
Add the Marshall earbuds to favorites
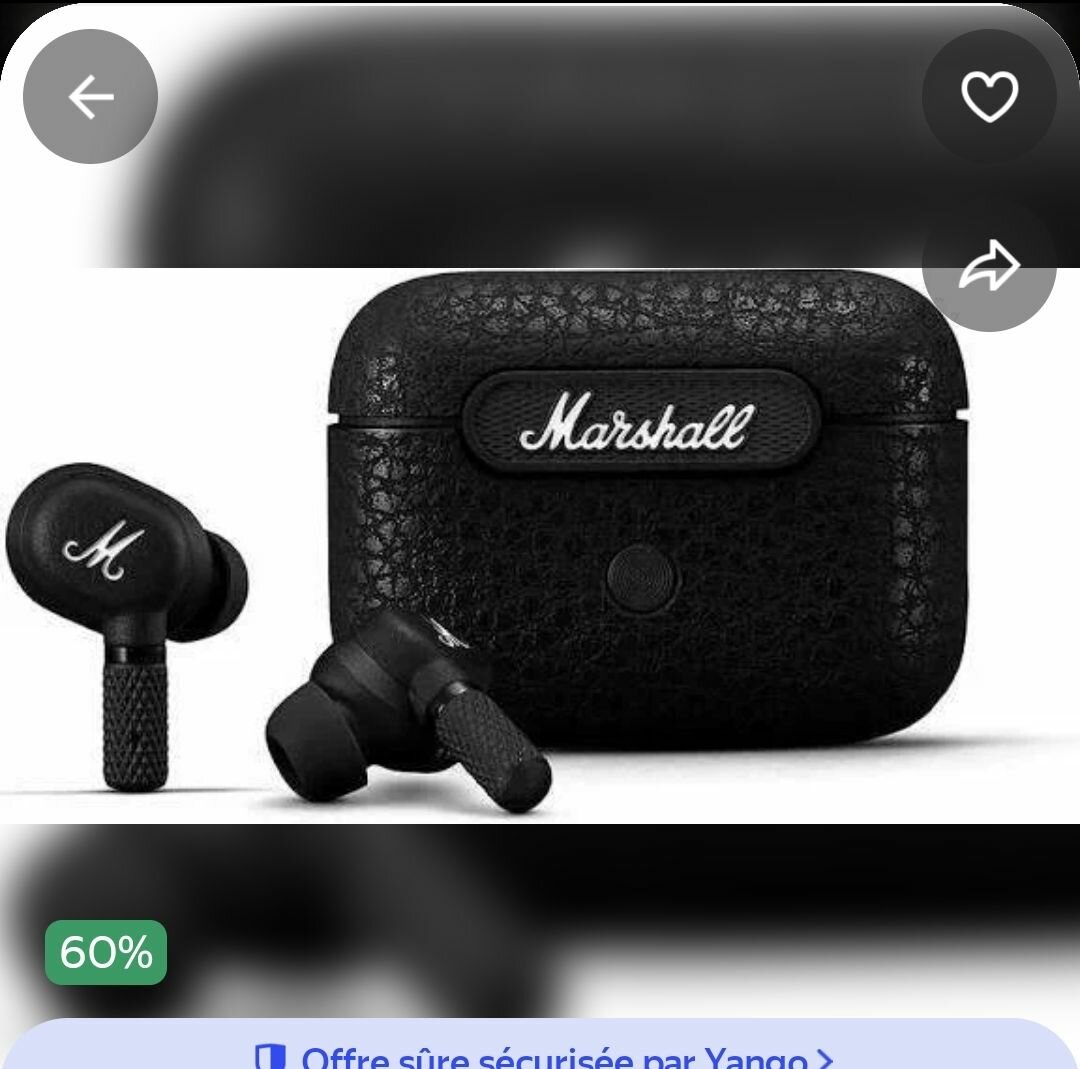(x=988, y=97)
